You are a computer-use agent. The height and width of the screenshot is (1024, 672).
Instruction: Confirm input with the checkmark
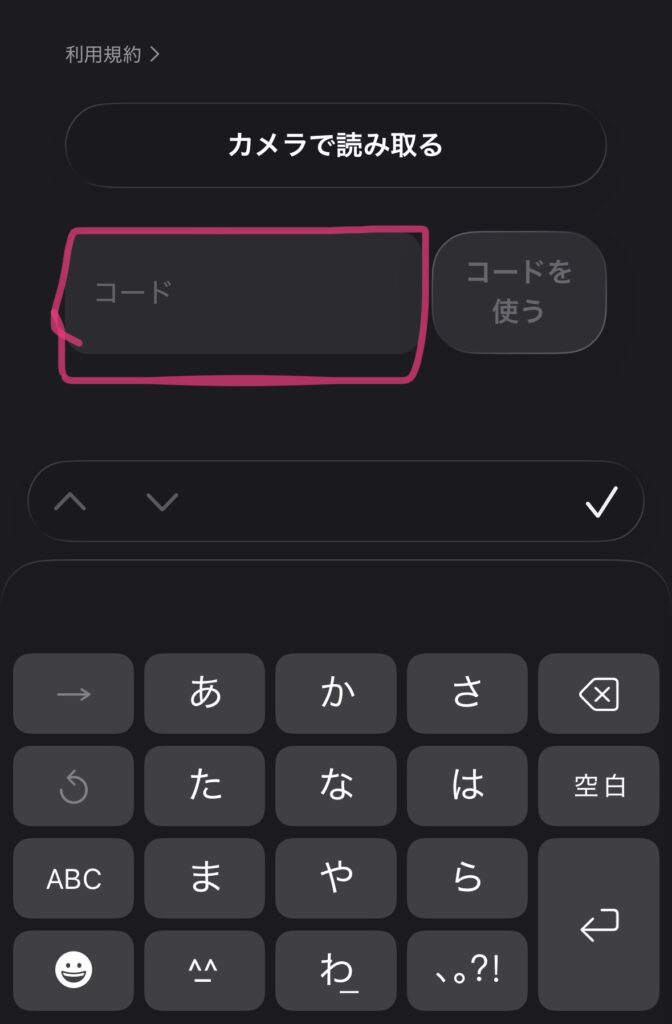[601, 502]
